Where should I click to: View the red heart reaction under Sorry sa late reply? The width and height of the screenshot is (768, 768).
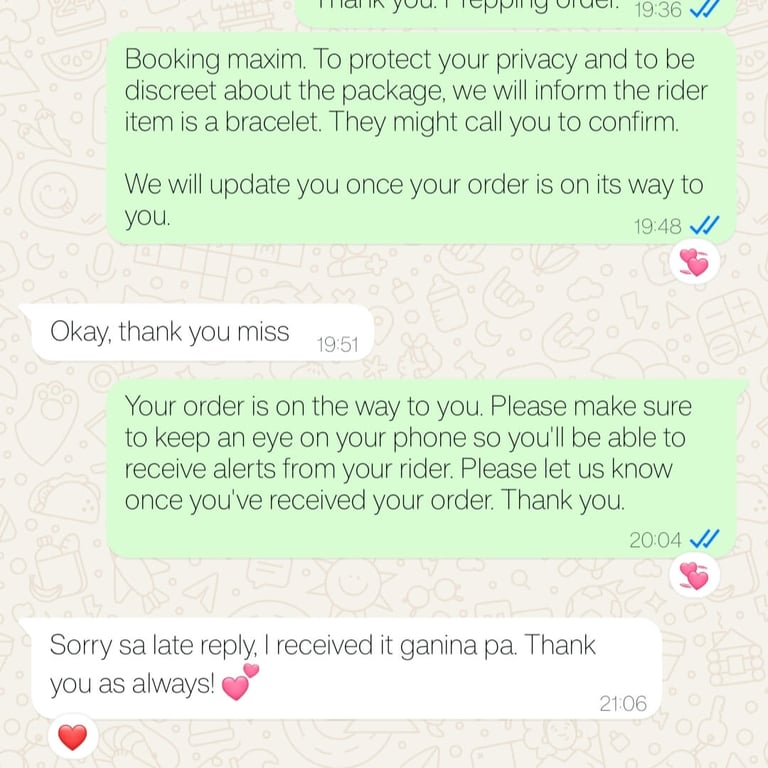click(73, 738)
